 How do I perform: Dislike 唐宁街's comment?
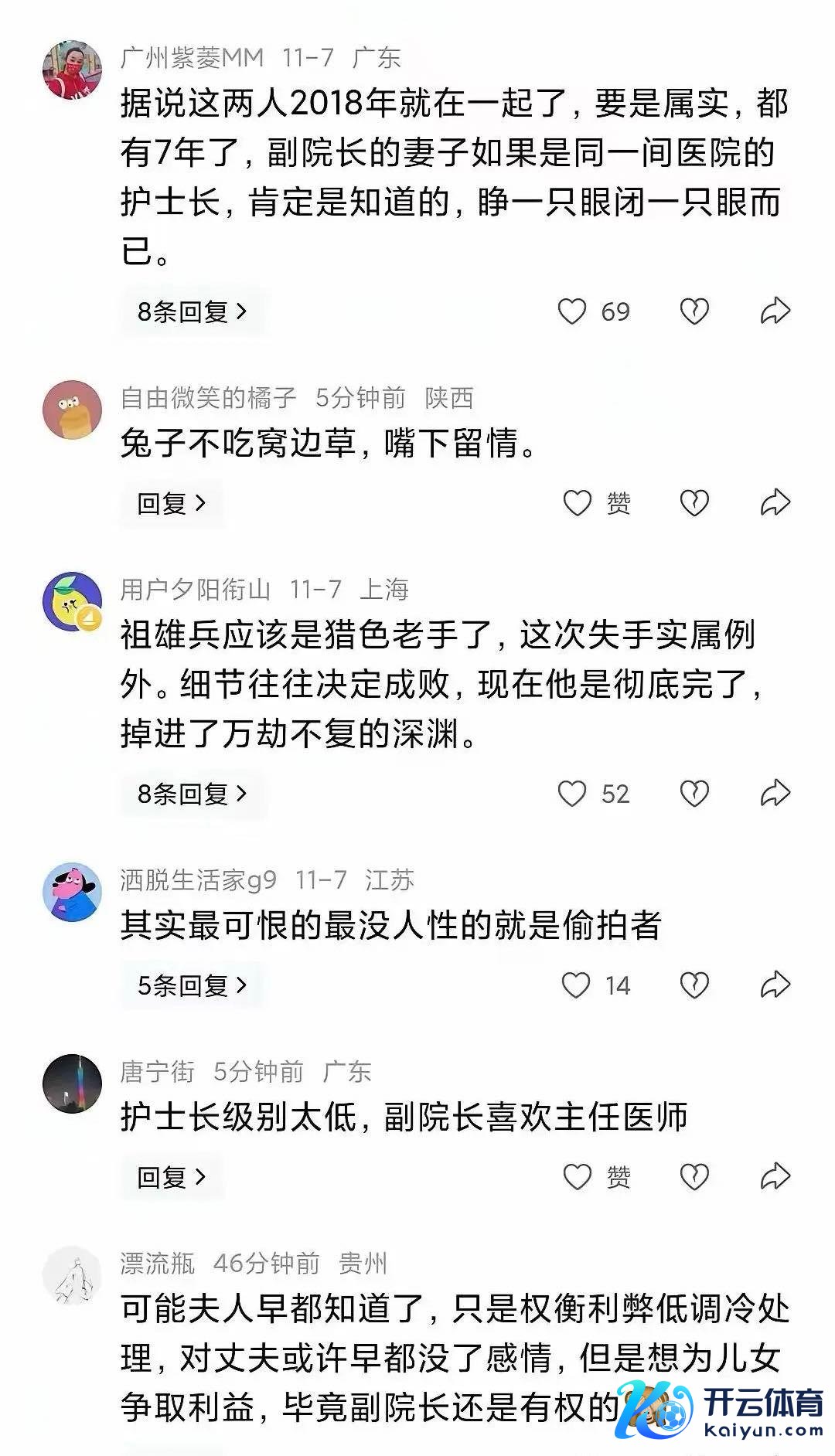coord(694,1177)
